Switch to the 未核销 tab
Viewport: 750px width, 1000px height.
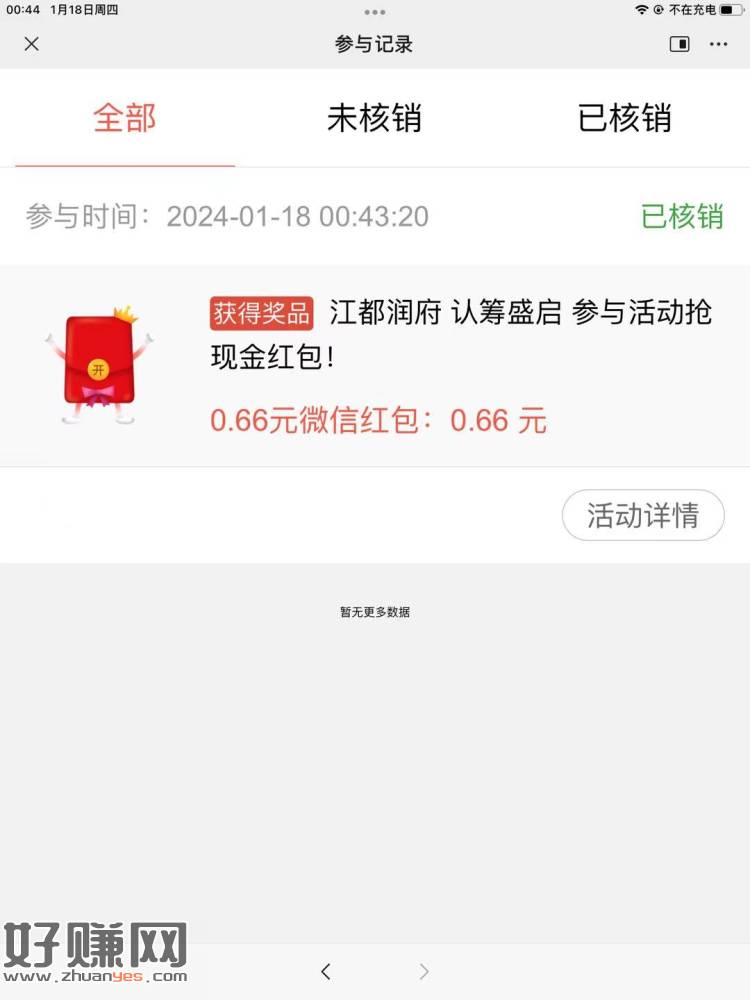pos(374,118)
